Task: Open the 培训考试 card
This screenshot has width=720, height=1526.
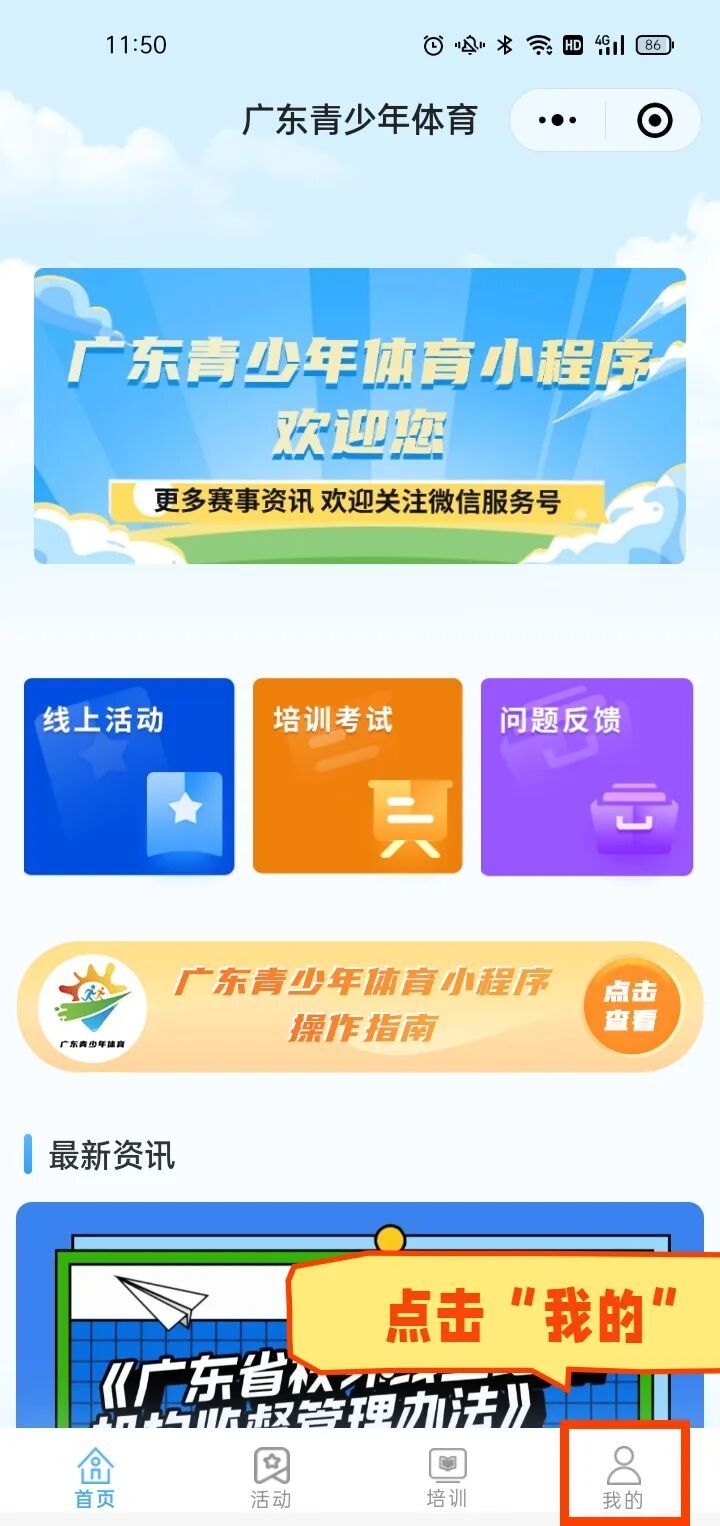Action: click(357, 776)
